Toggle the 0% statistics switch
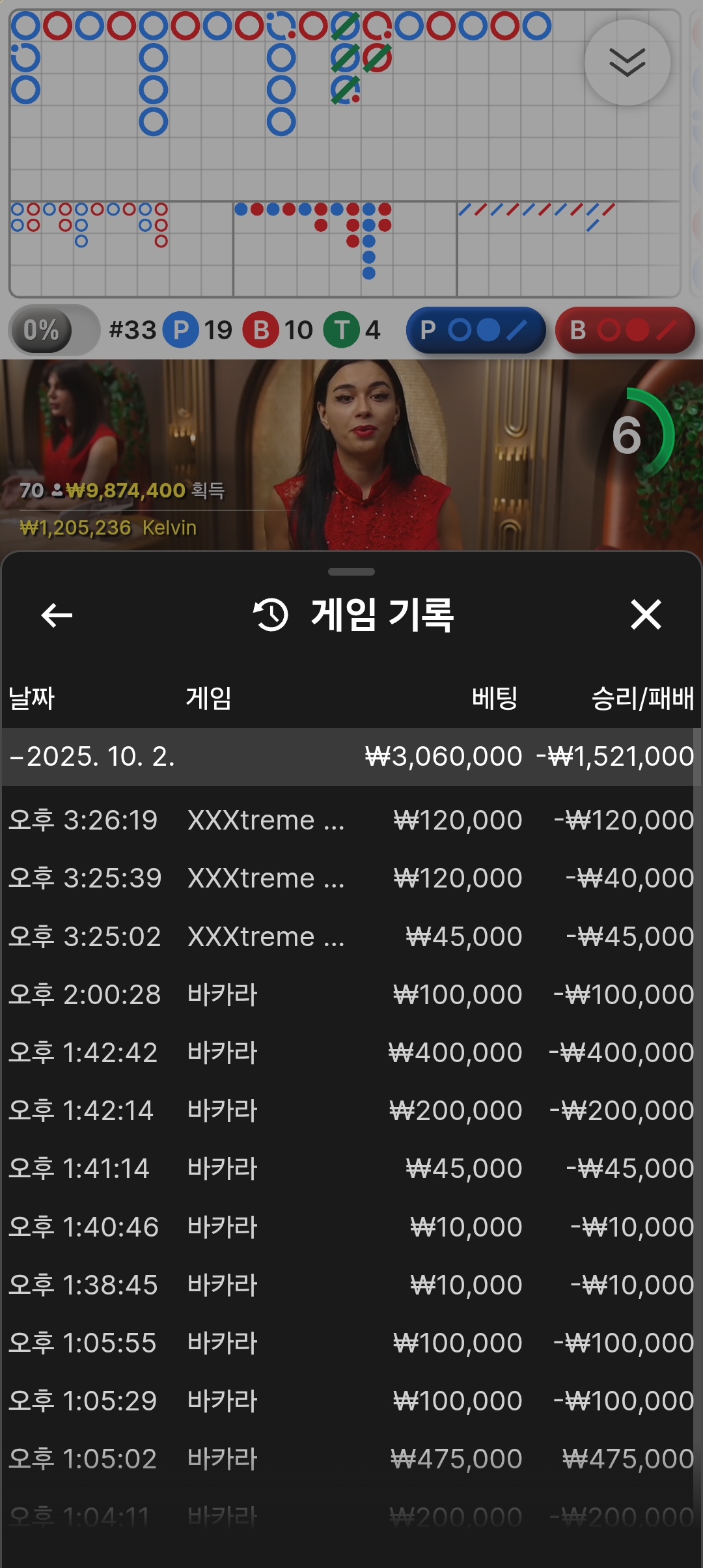The height and width of the screenshot is (1568, 703). tap(53, 330)
